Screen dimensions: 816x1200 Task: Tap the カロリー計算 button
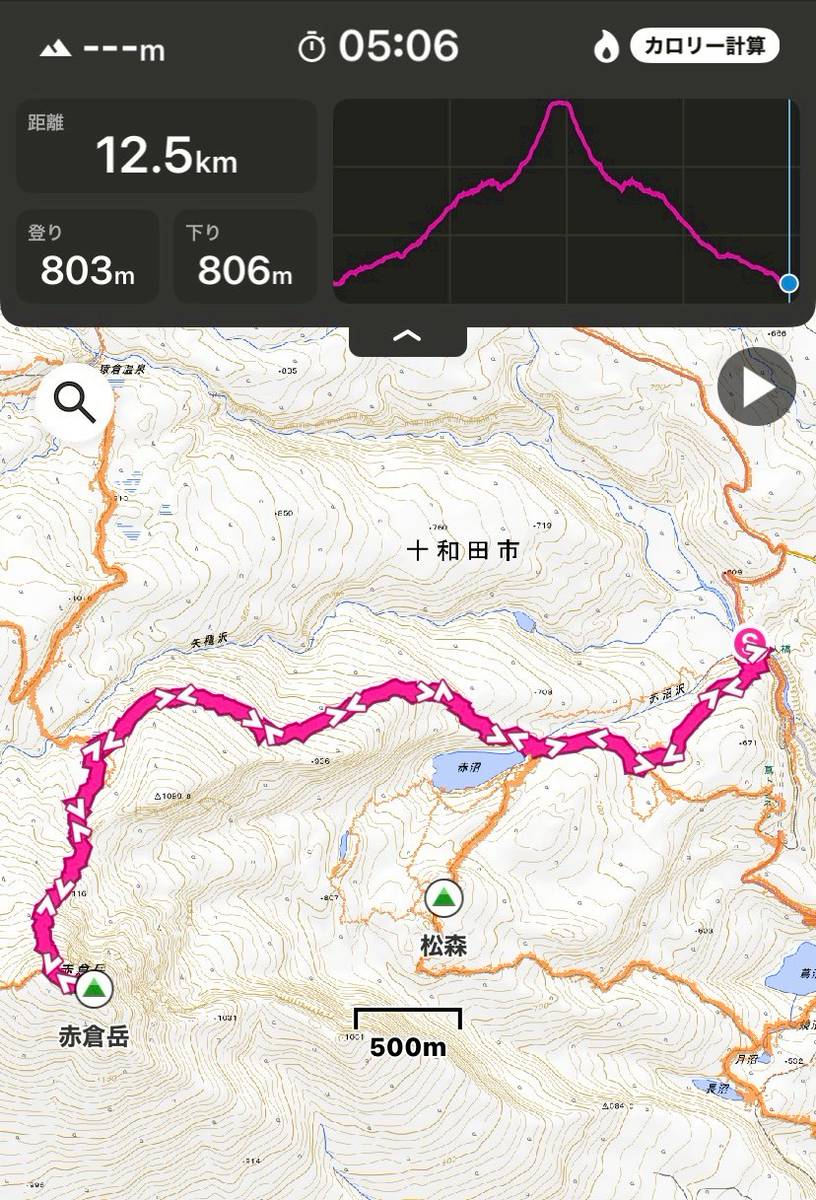point(704,46)
